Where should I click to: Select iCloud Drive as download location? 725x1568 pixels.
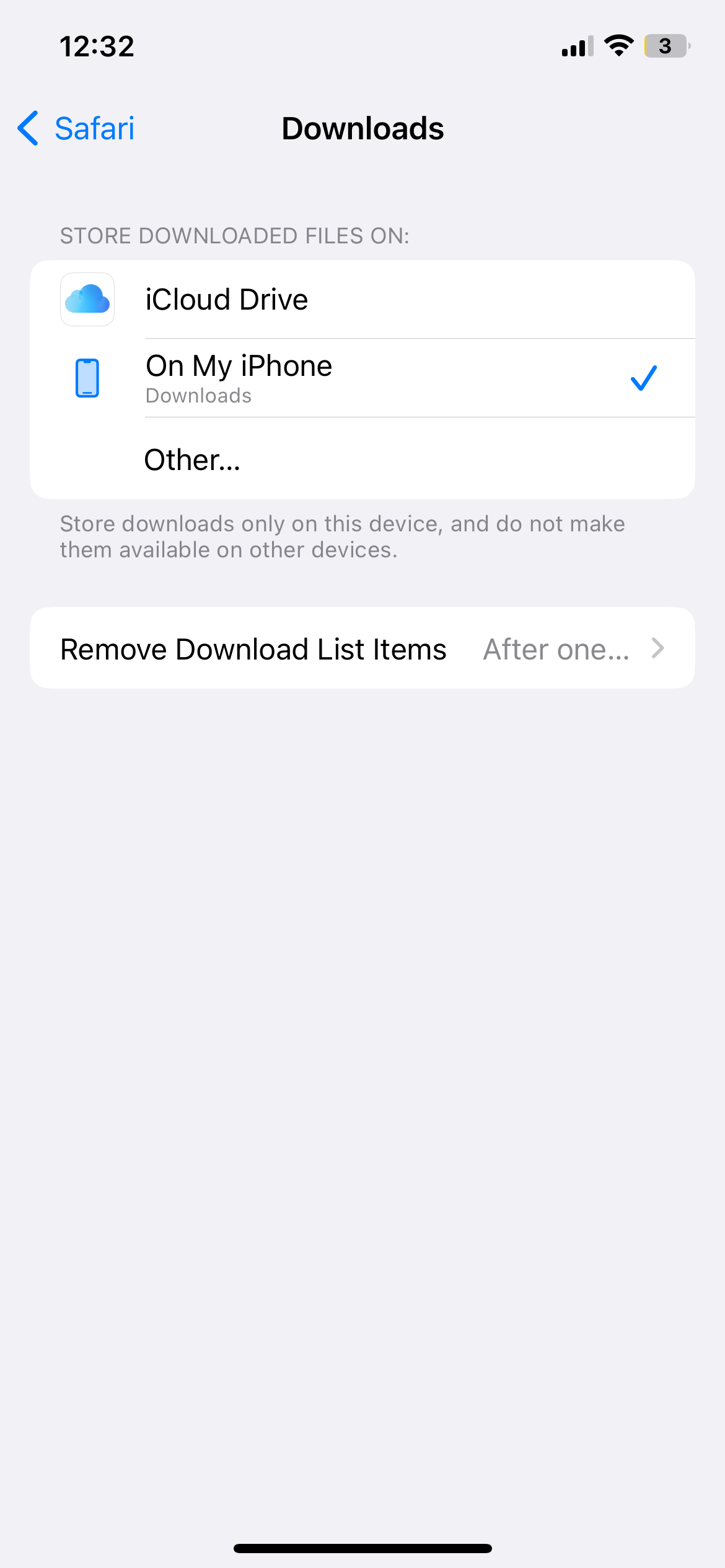(x=362, y=300)
